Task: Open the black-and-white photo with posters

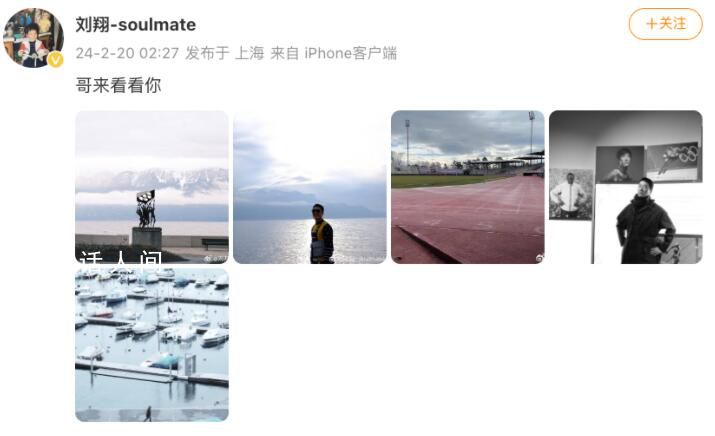Action: pyautogui.click(x=625, y=186)
